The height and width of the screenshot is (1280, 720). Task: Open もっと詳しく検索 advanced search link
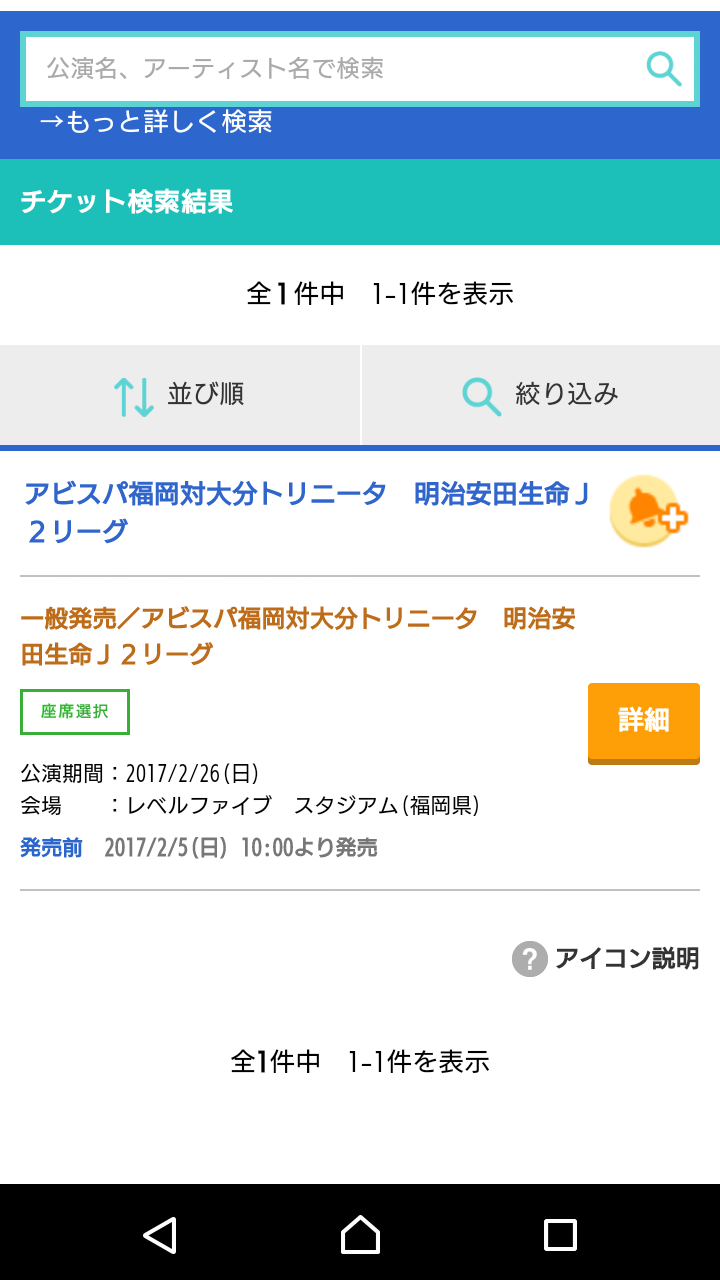(156, 122)
